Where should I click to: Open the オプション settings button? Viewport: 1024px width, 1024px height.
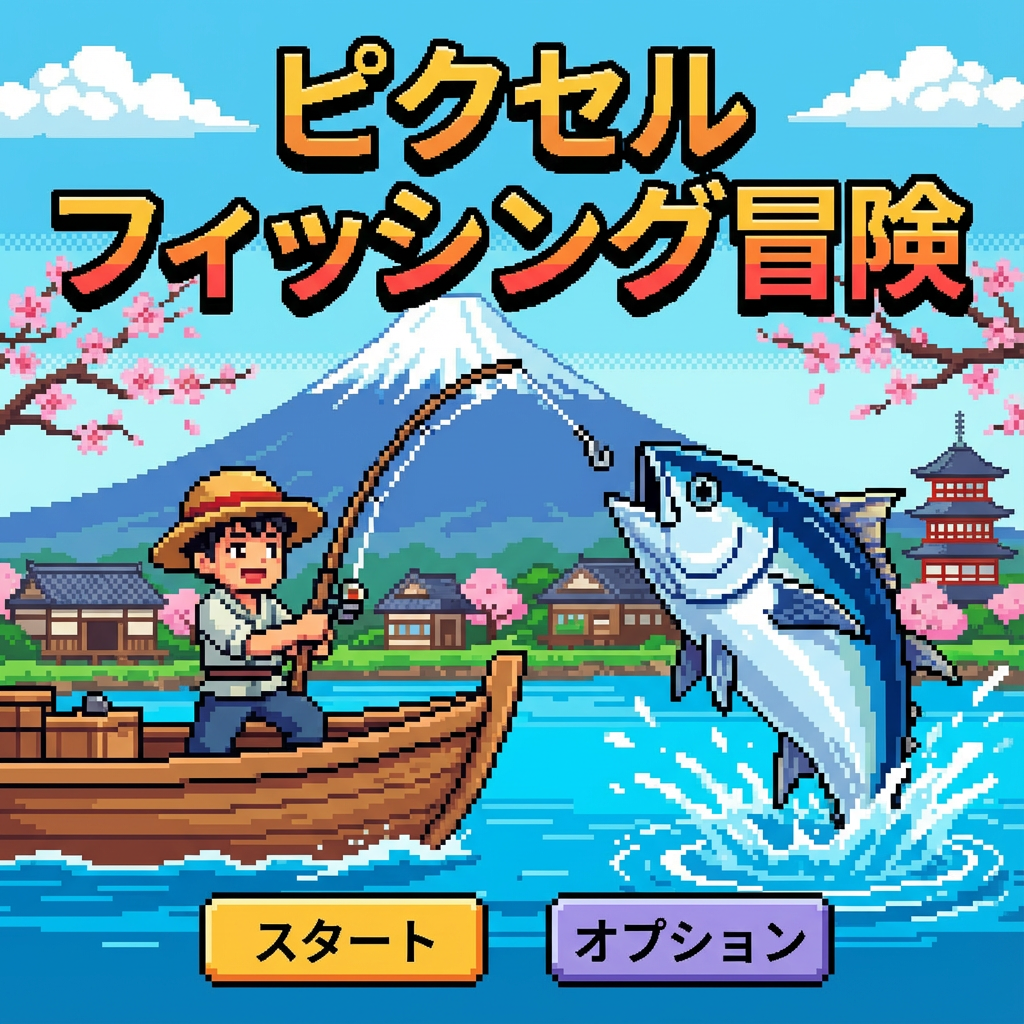point(690,939)
